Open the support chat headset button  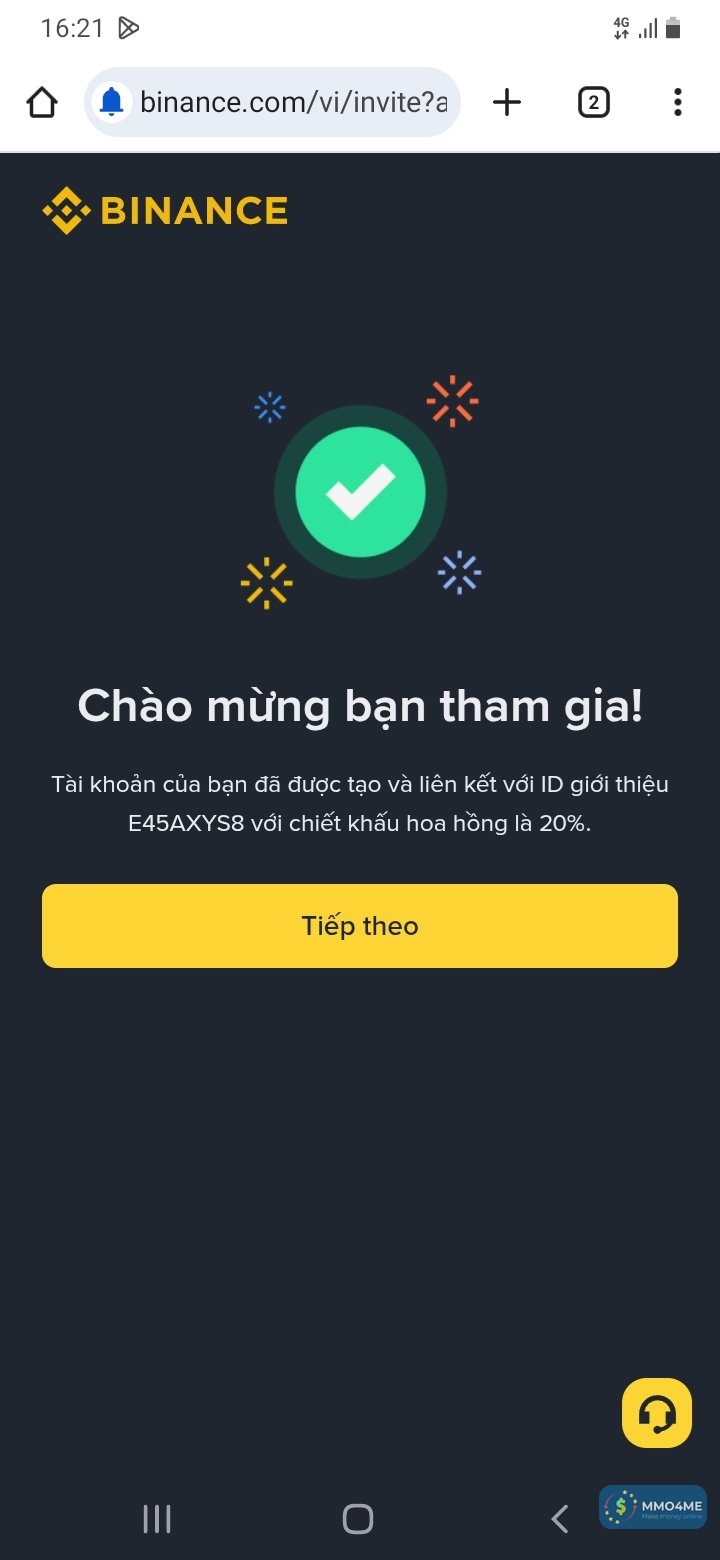click(656, 1413)
